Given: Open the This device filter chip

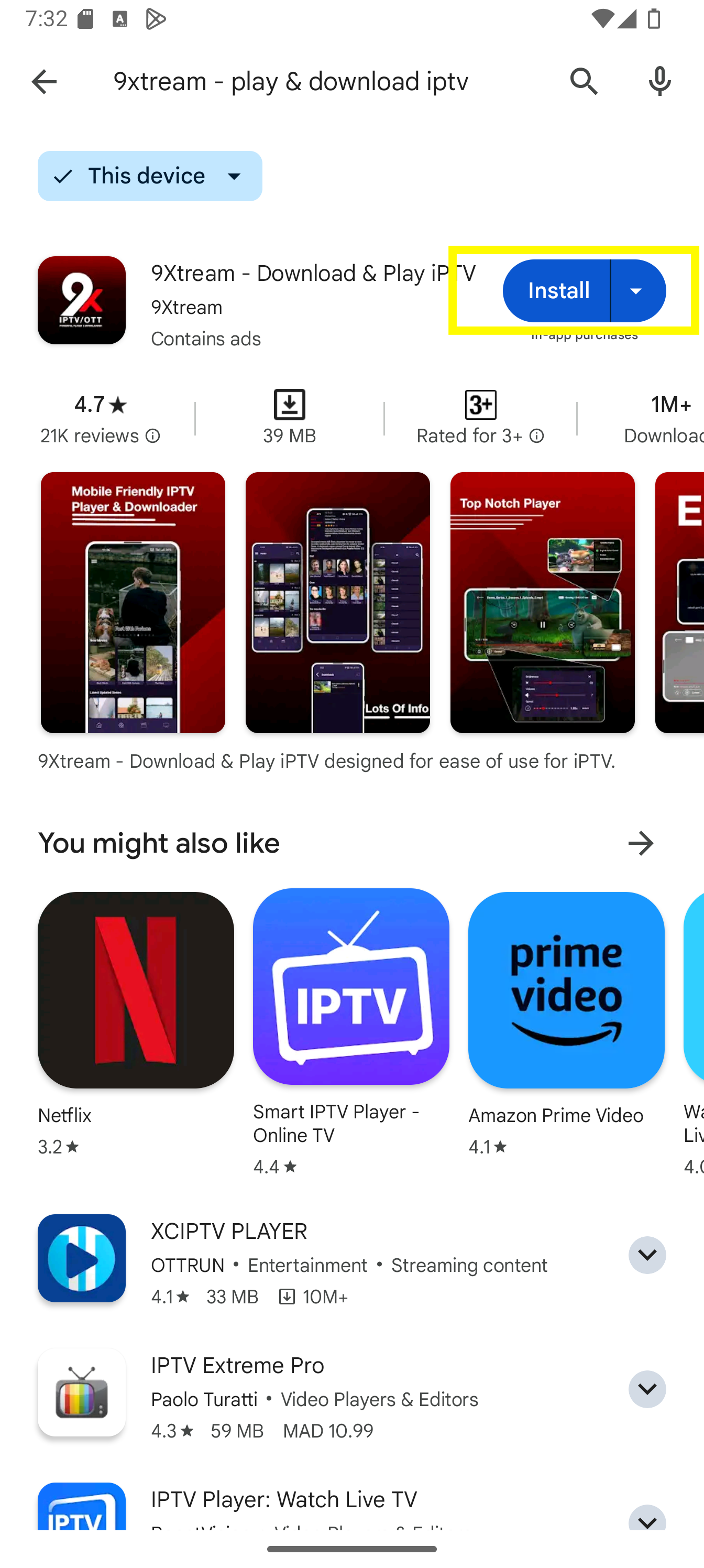Looking at the screenshot, I should click(x=150, y=176).
